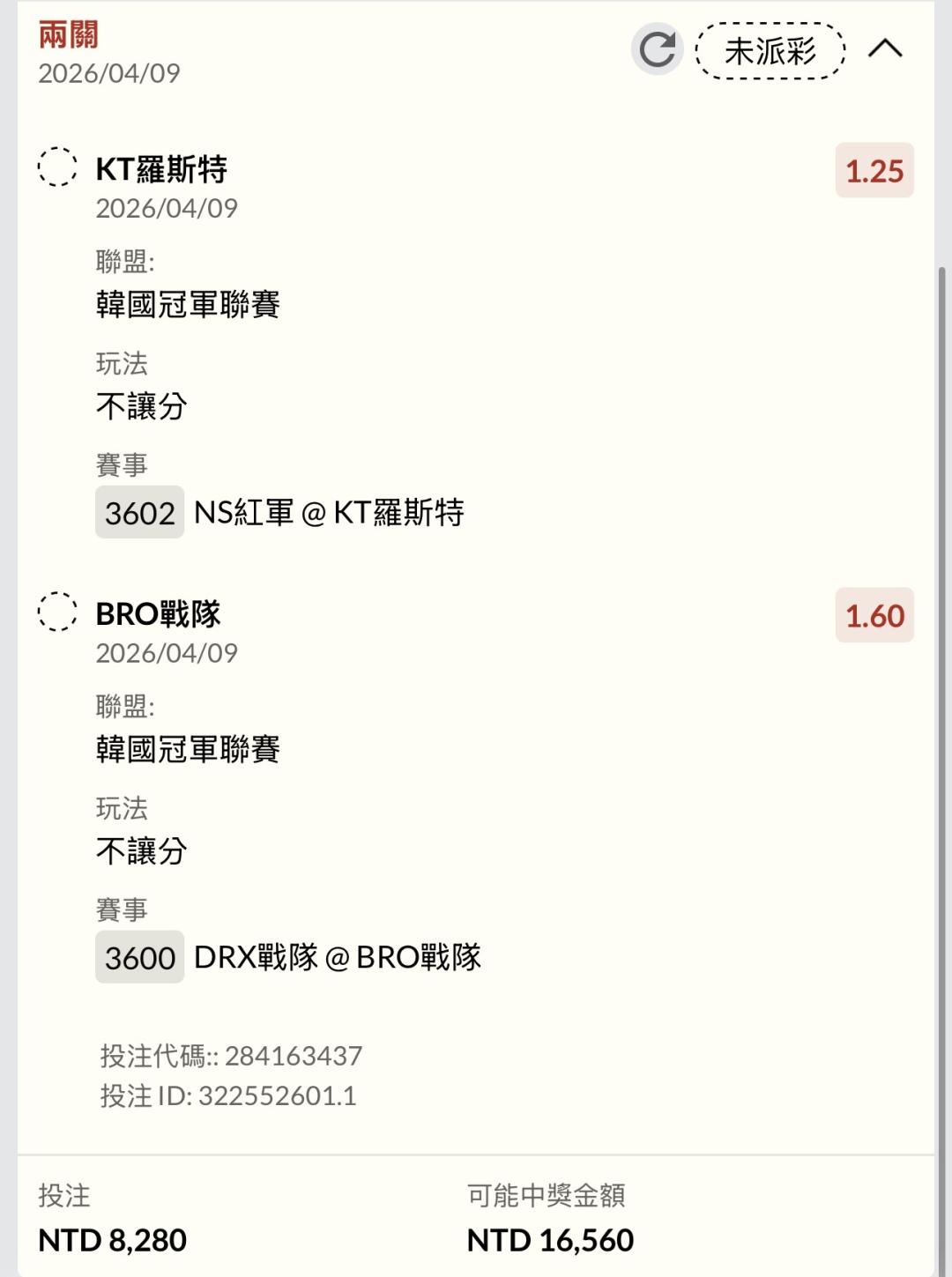Collapse the 兩關 bet details

[885, 49]
